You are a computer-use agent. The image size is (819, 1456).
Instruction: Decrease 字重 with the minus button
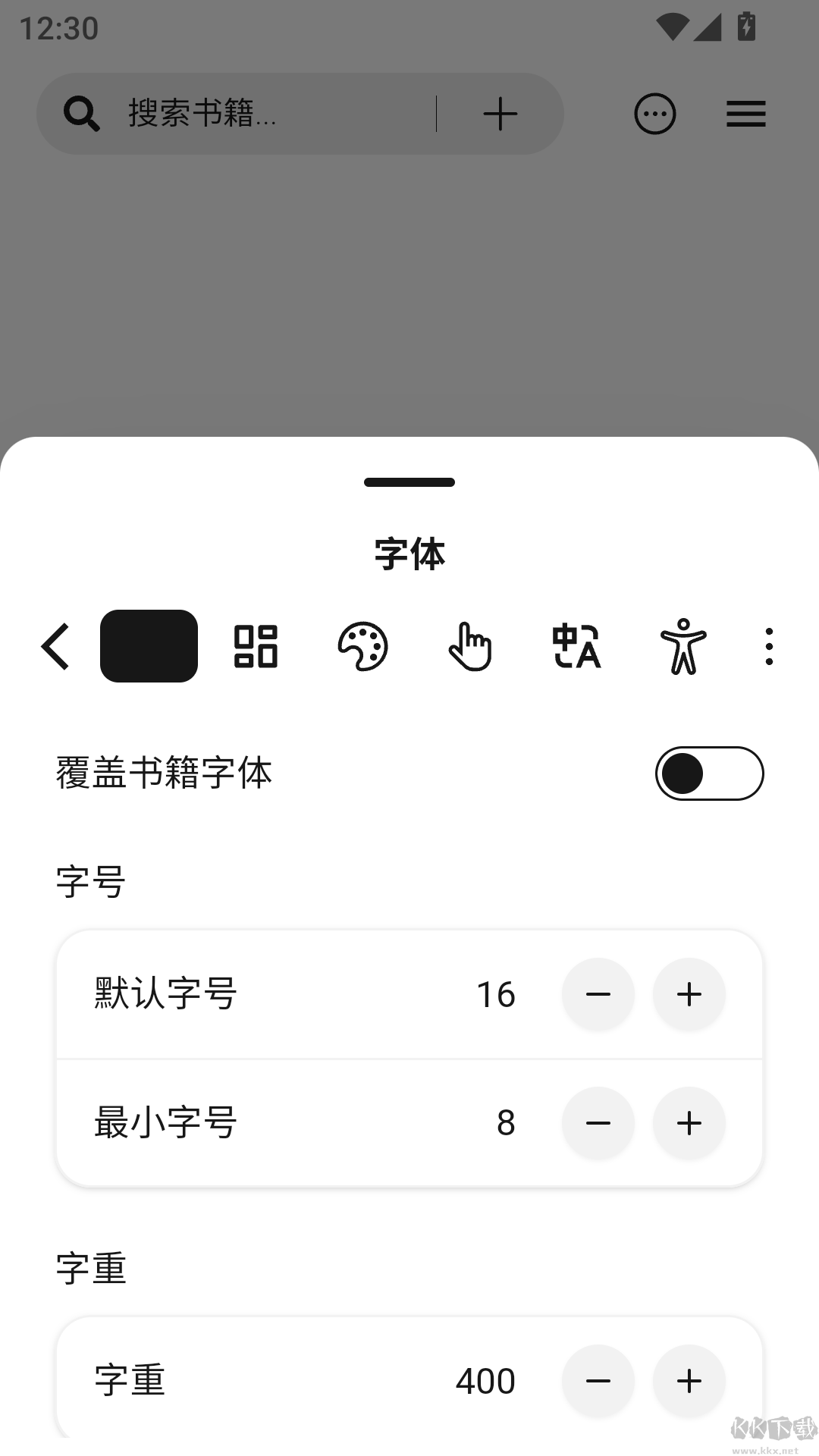[x=598, y=1381]
